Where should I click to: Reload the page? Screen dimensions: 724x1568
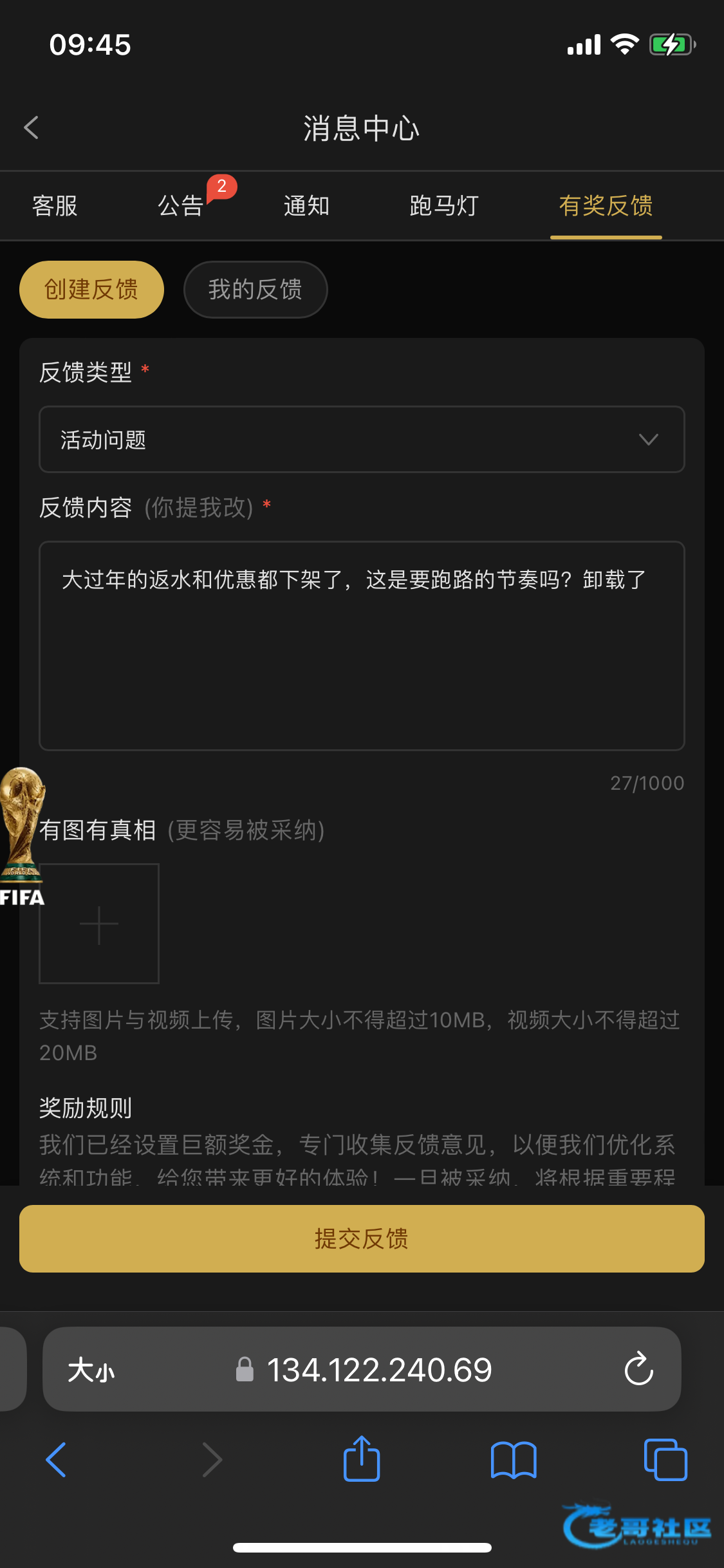(638, 1369)
